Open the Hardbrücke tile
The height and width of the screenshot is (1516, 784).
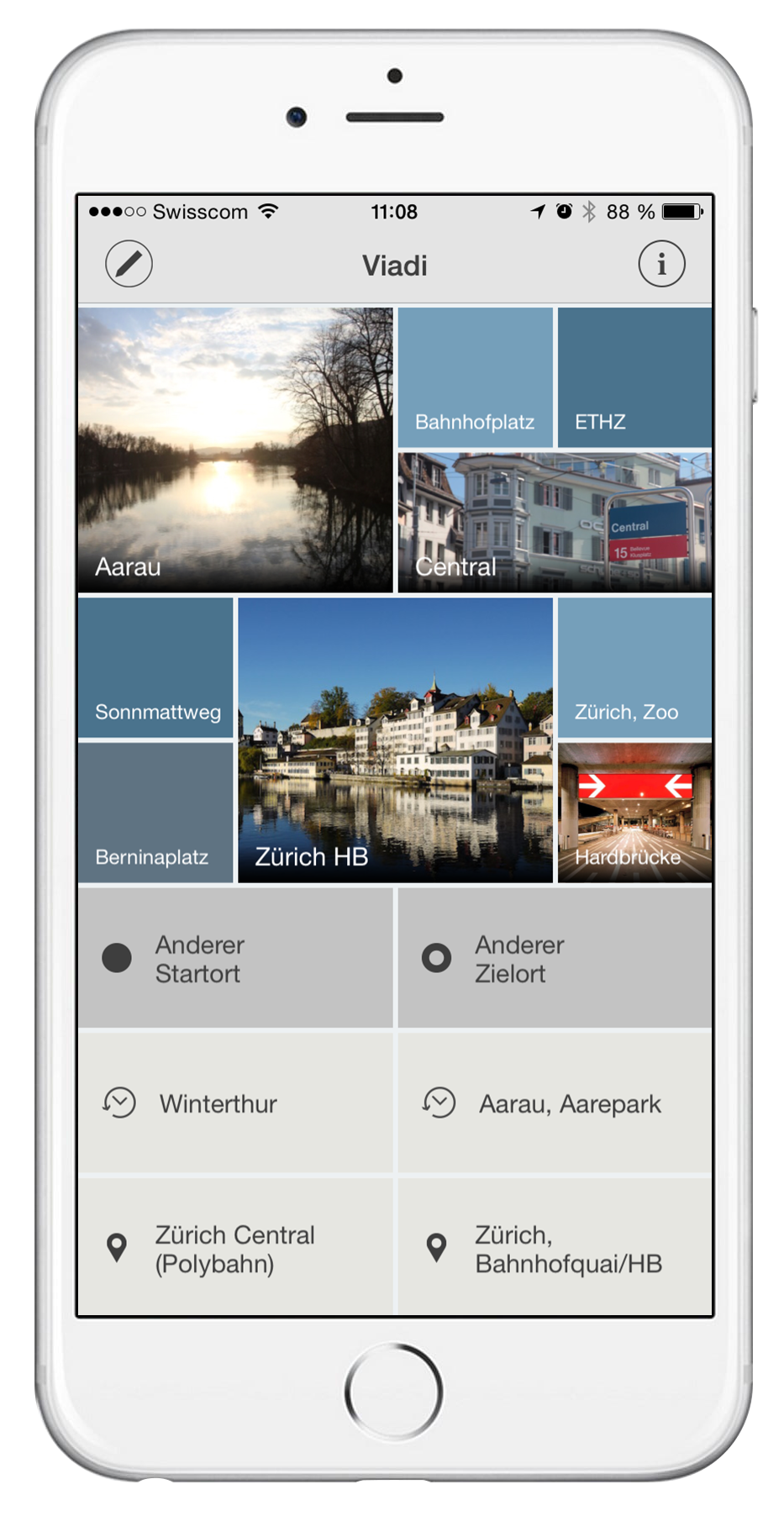pos(634,812)
